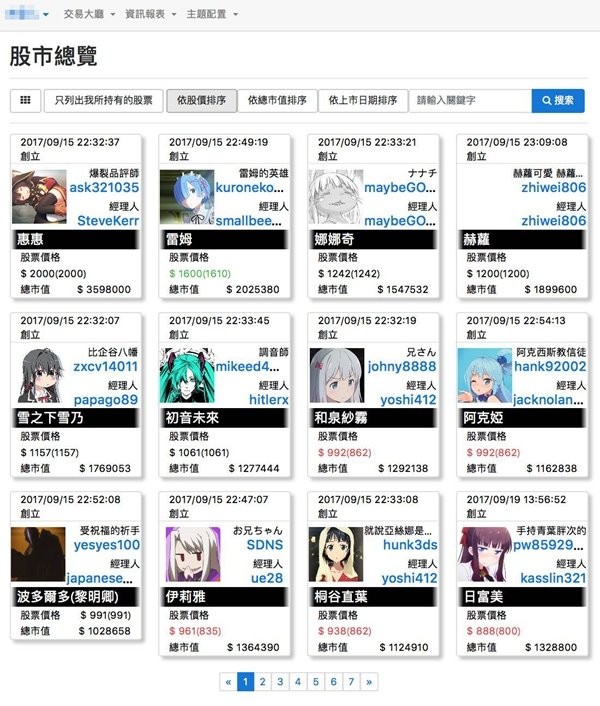Switch to grid view icon button

coord(25,101)
